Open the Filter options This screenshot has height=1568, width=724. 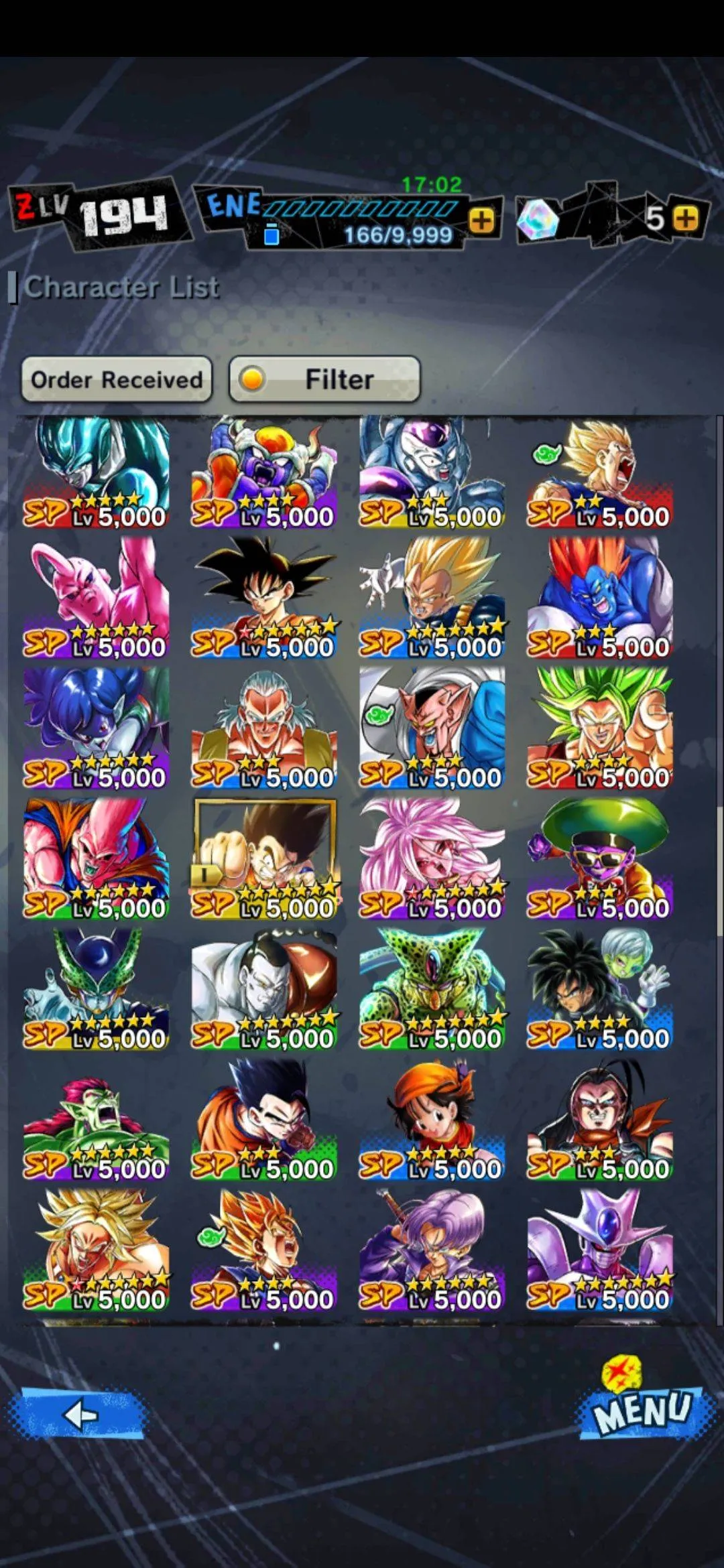[x=325, y=379]
